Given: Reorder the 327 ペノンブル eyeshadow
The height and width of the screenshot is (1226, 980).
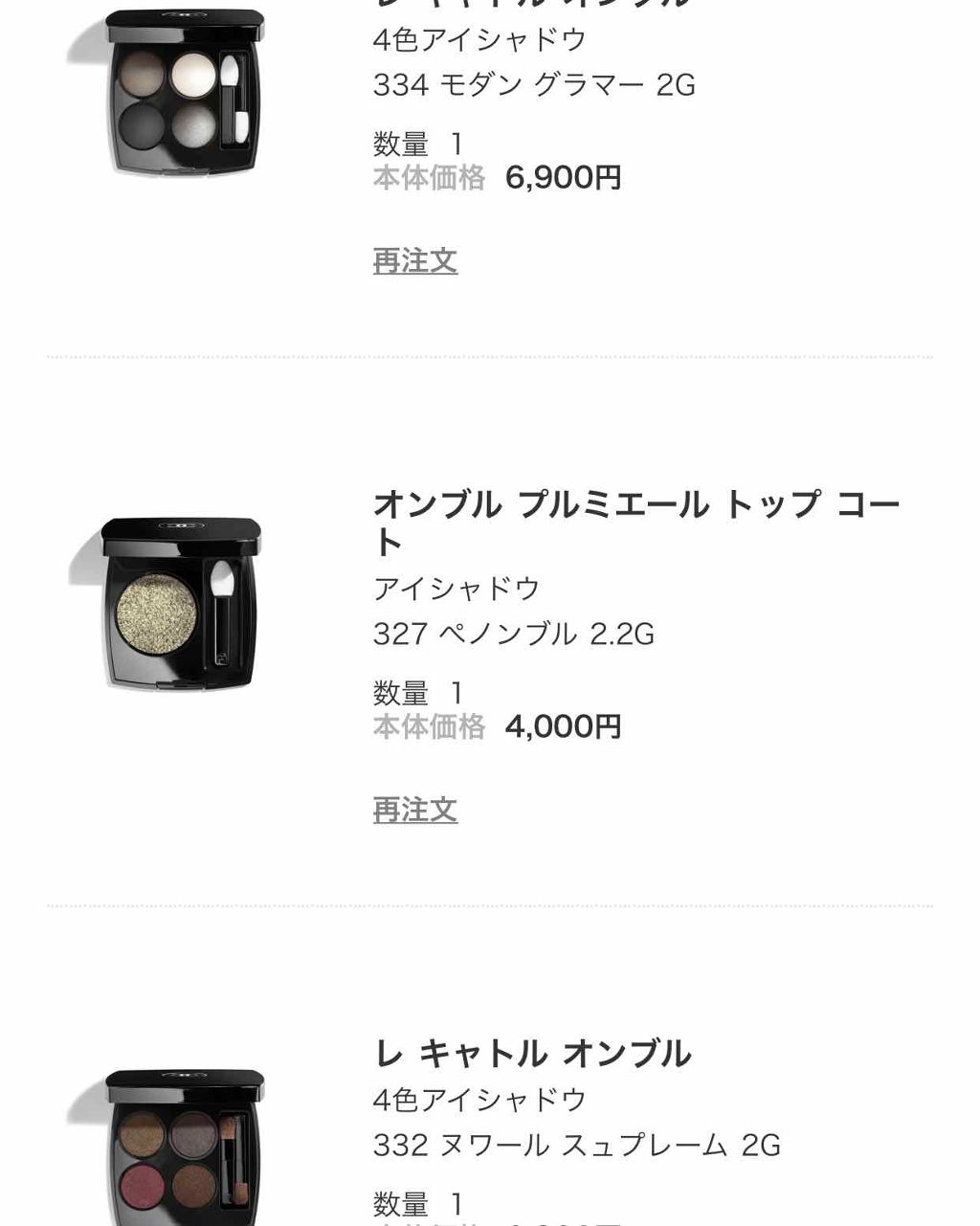Looking at the screenshot, I should (414, 810).
